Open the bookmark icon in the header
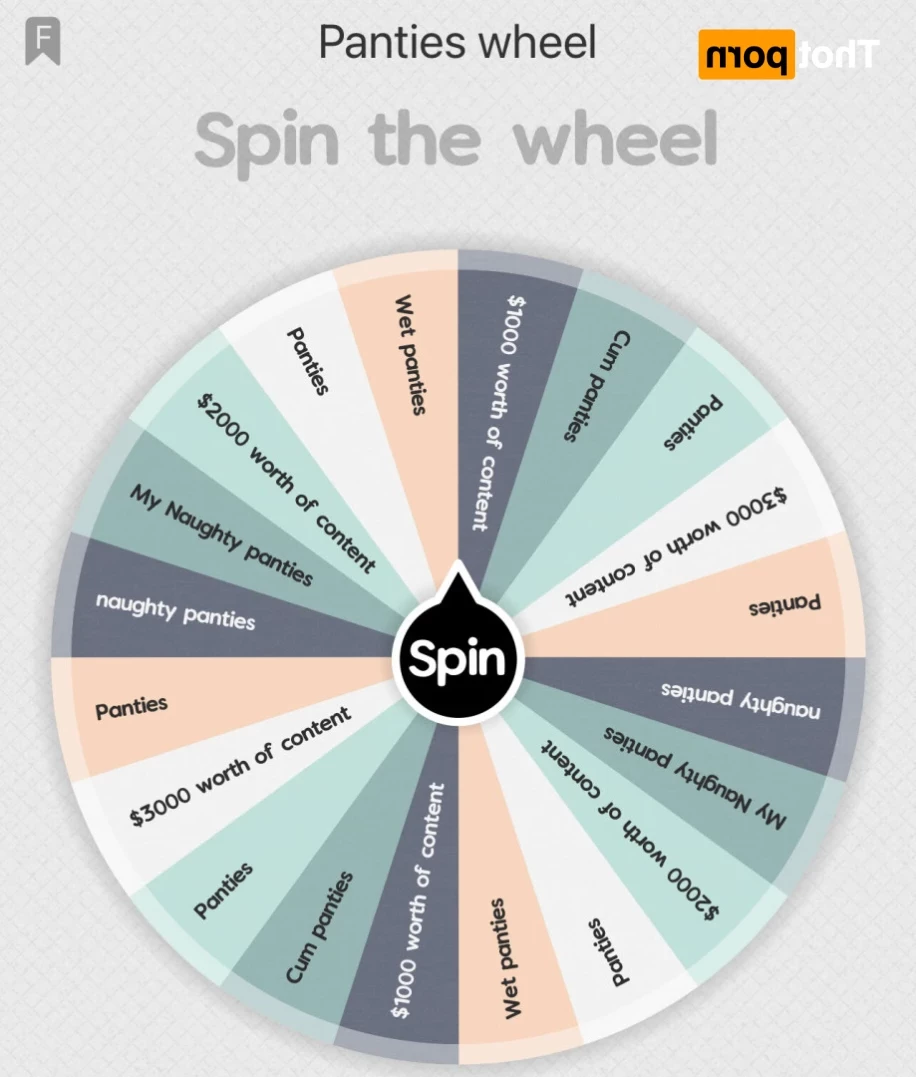Viewport: 916px width, 1077px height. tap(43, 43)
